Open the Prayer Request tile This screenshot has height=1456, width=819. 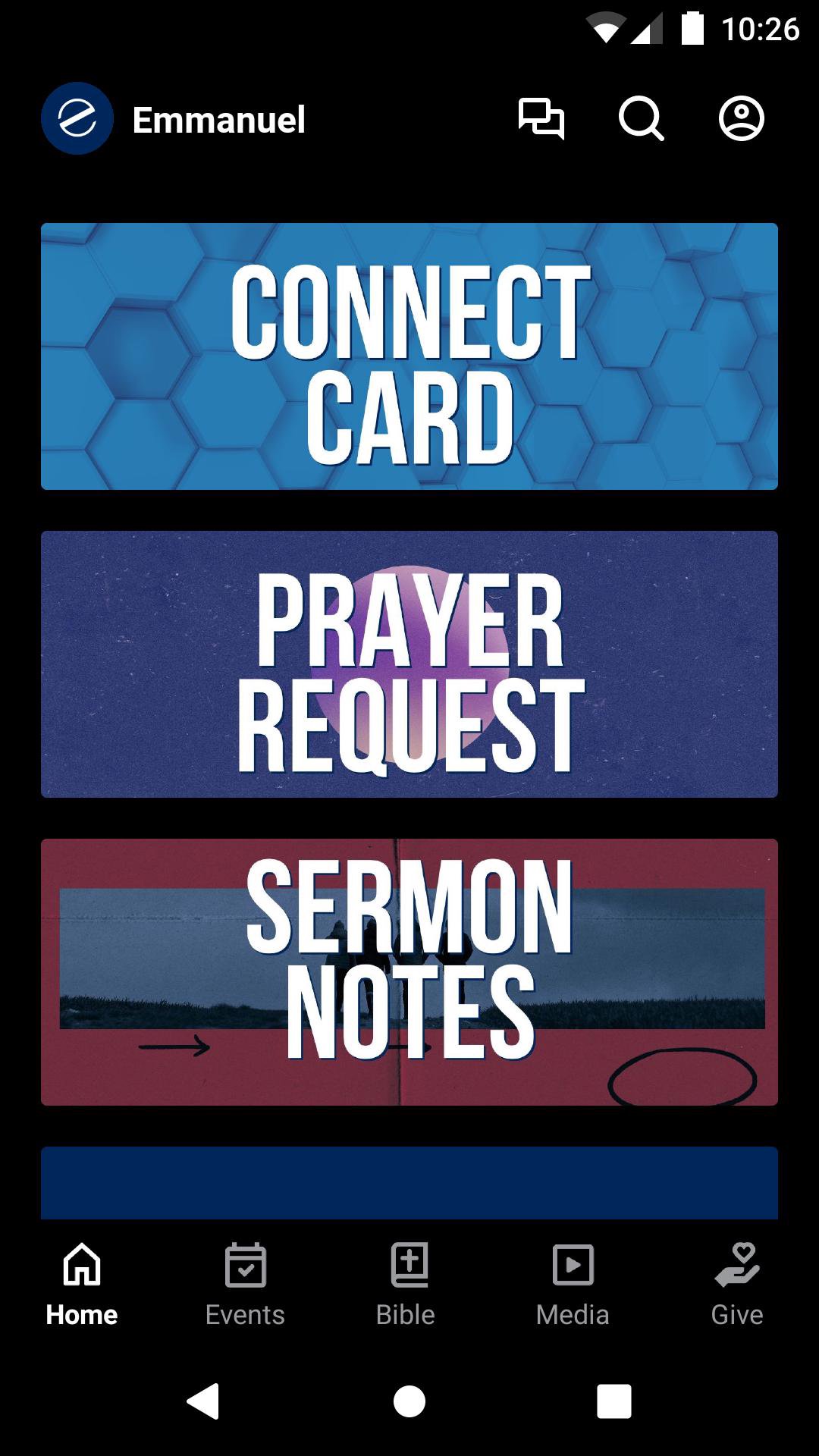coord(409,664)
